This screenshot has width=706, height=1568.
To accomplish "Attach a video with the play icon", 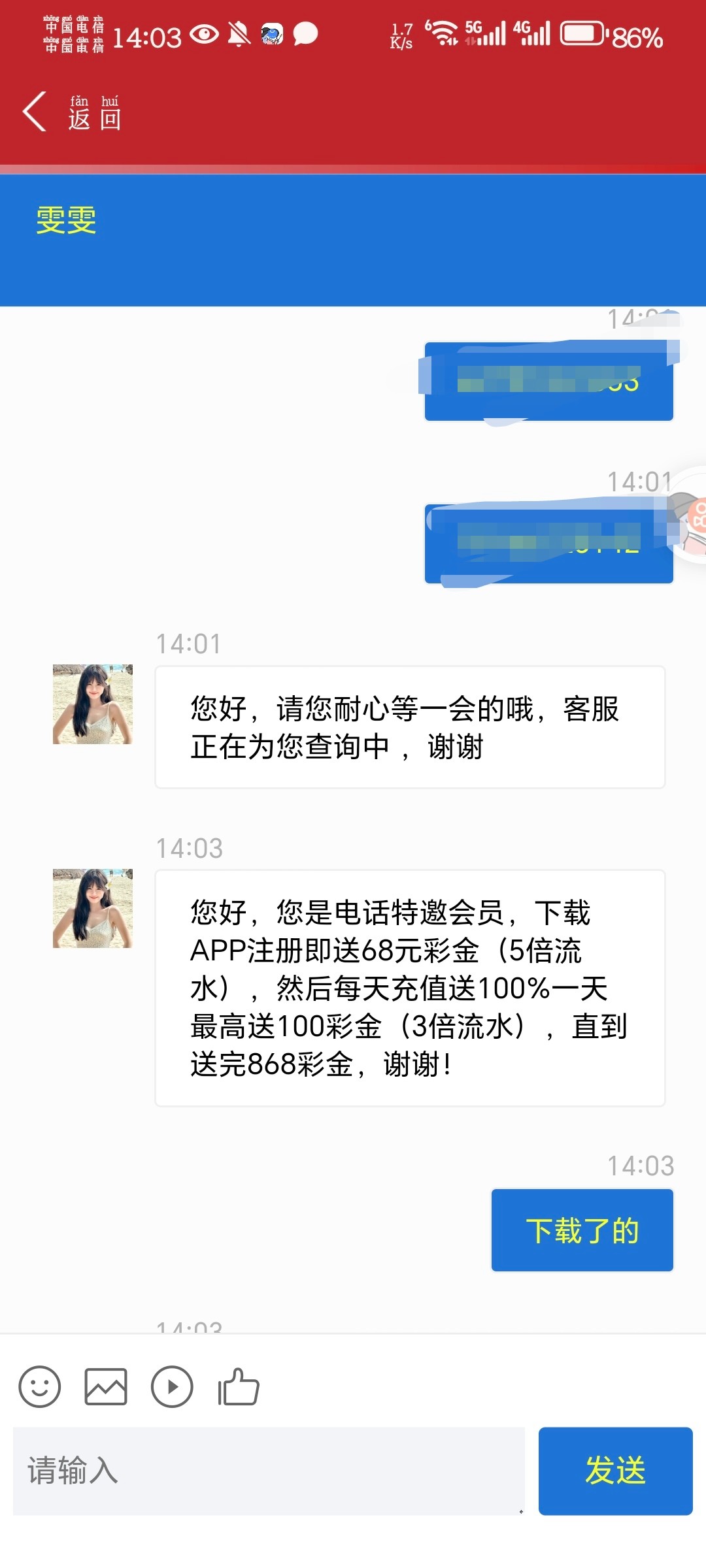I will [172, 1386].
